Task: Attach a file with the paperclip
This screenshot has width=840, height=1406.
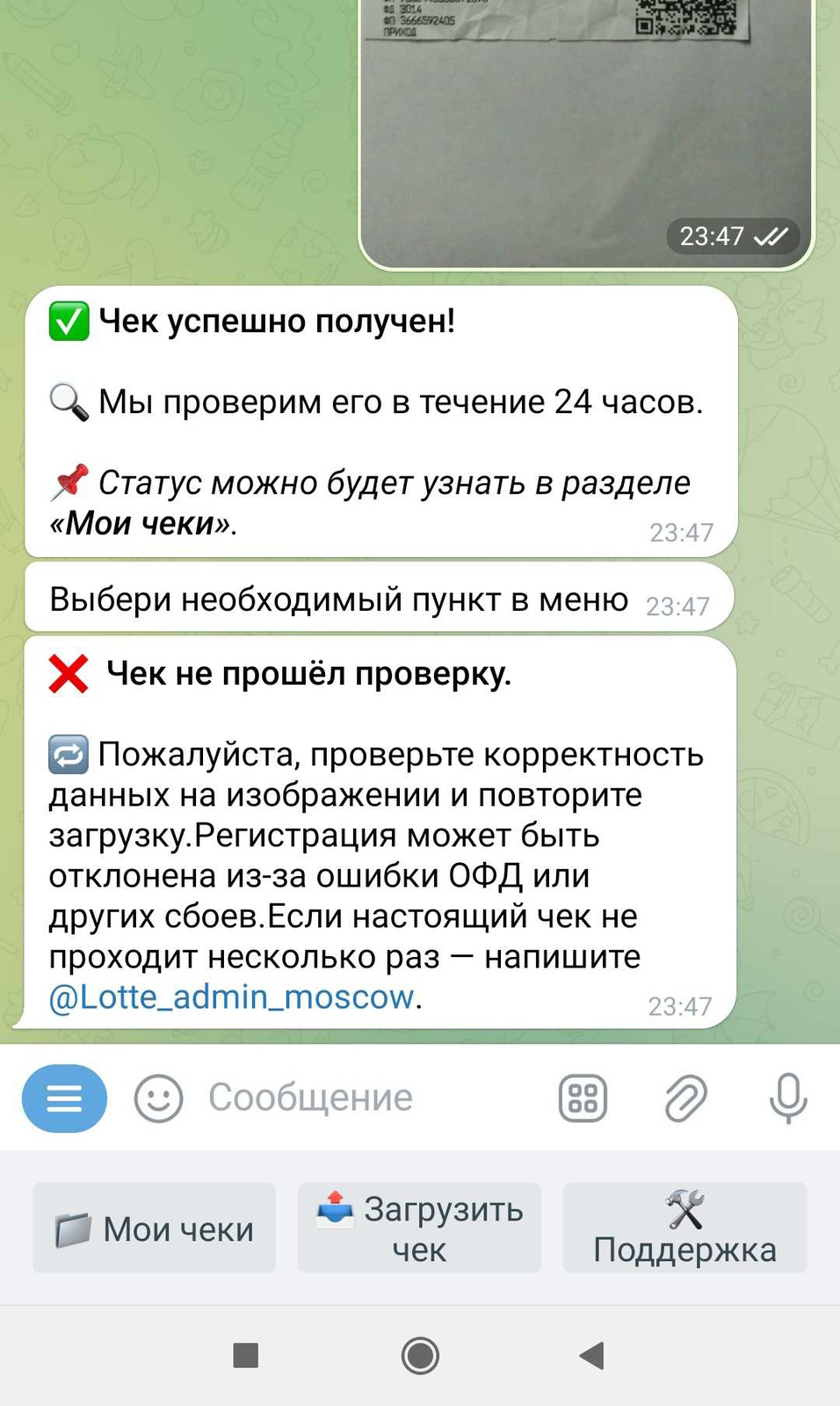Action: 685,1098
